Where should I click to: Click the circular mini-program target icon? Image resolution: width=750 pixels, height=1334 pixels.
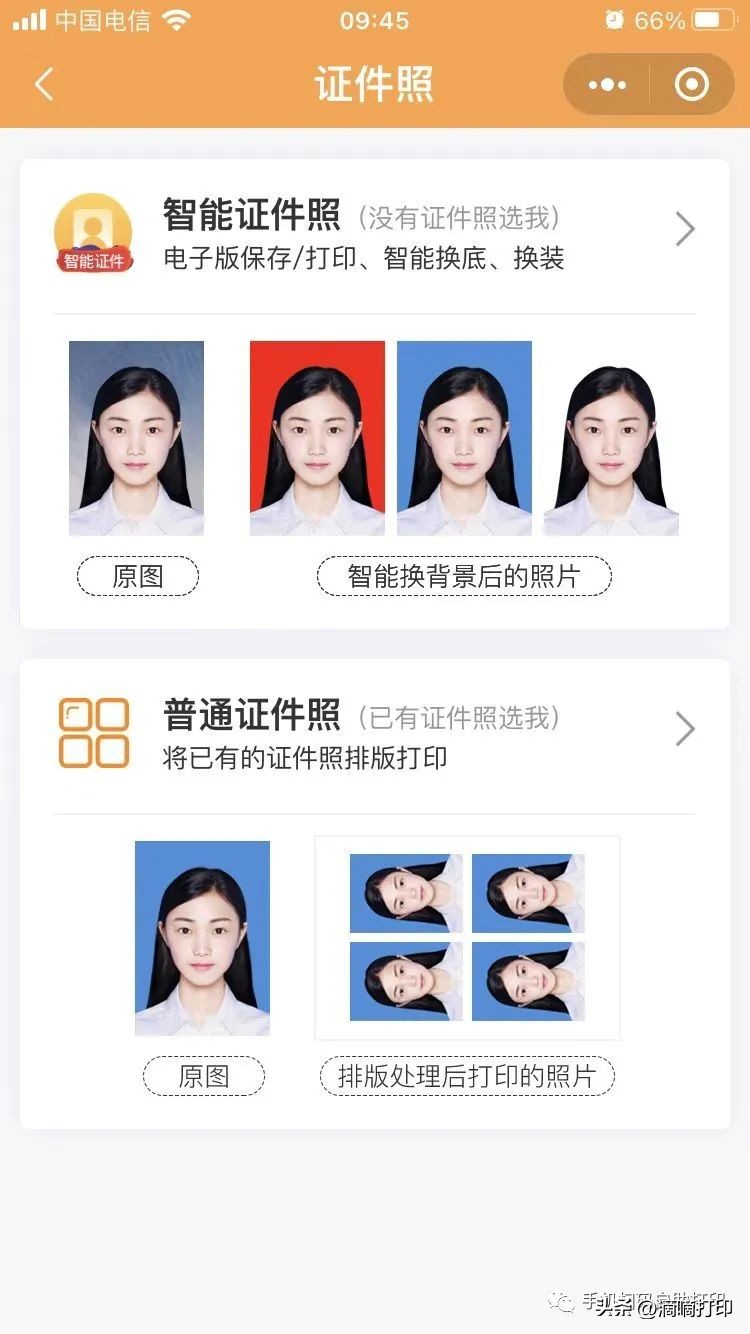click(691, 84)
